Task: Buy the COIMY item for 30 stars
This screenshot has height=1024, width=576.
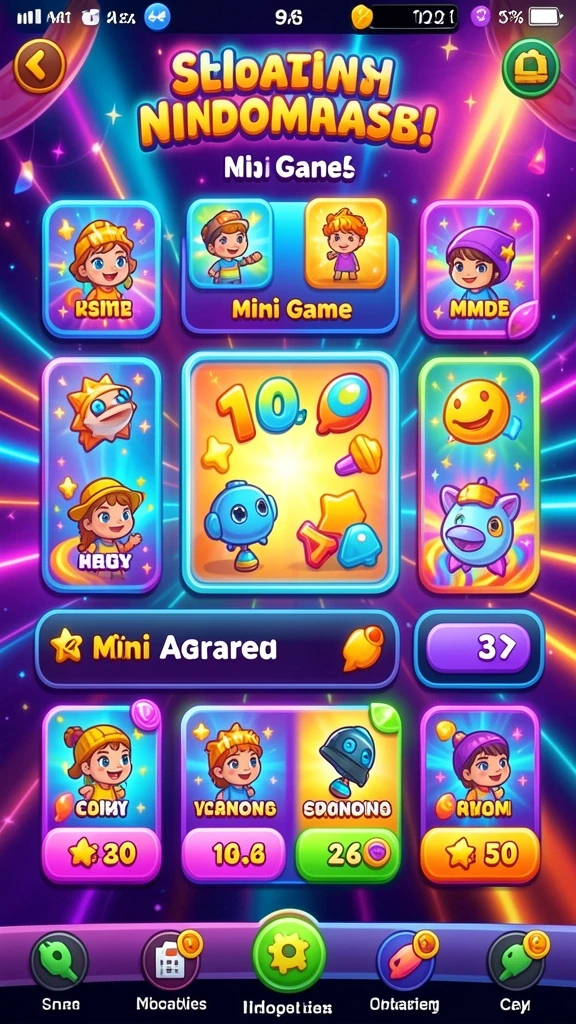Action: coord(101,854)
